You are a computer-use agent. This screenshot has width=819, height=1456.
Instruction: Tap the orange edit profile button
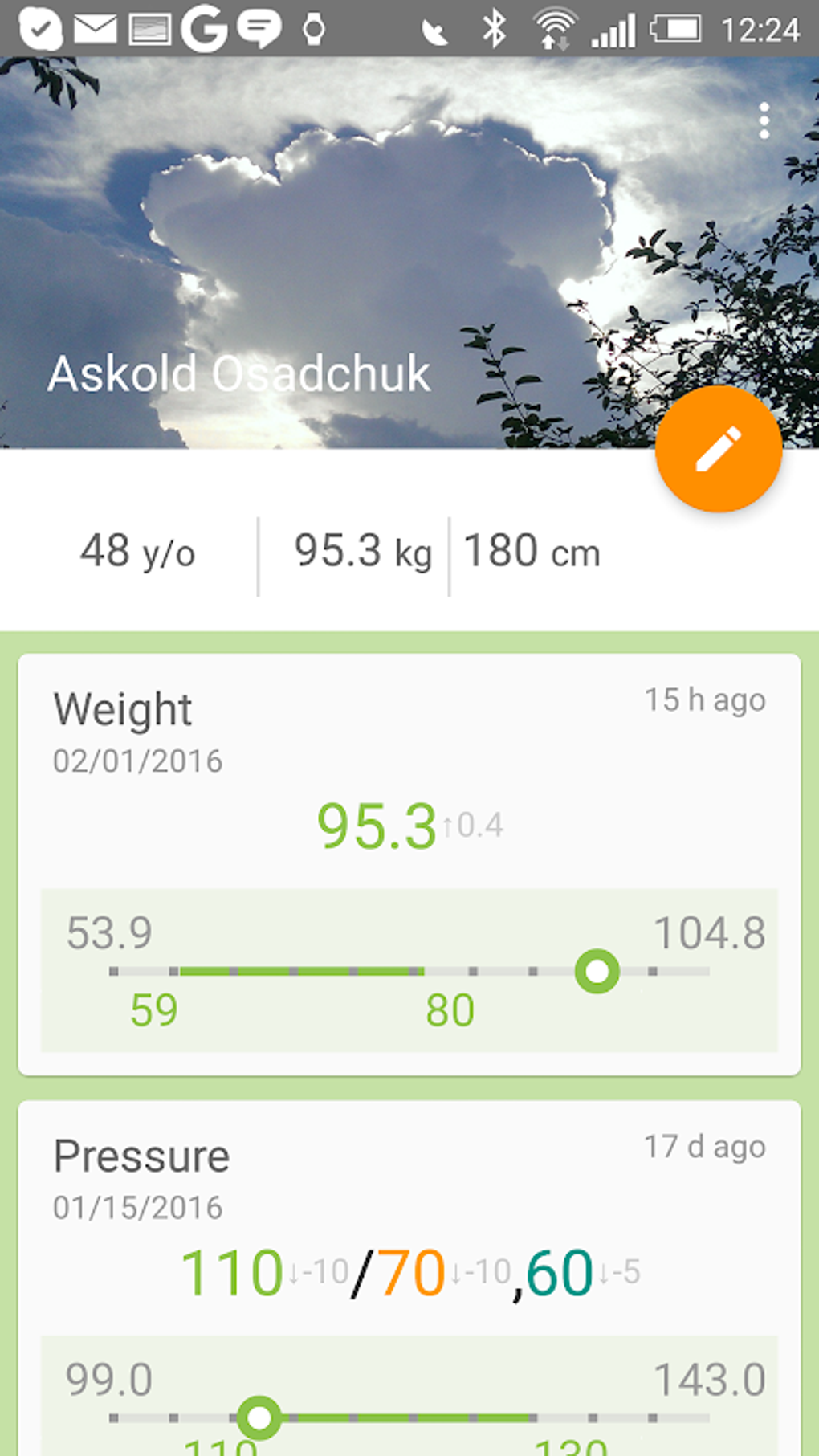[x=718, y=449]
